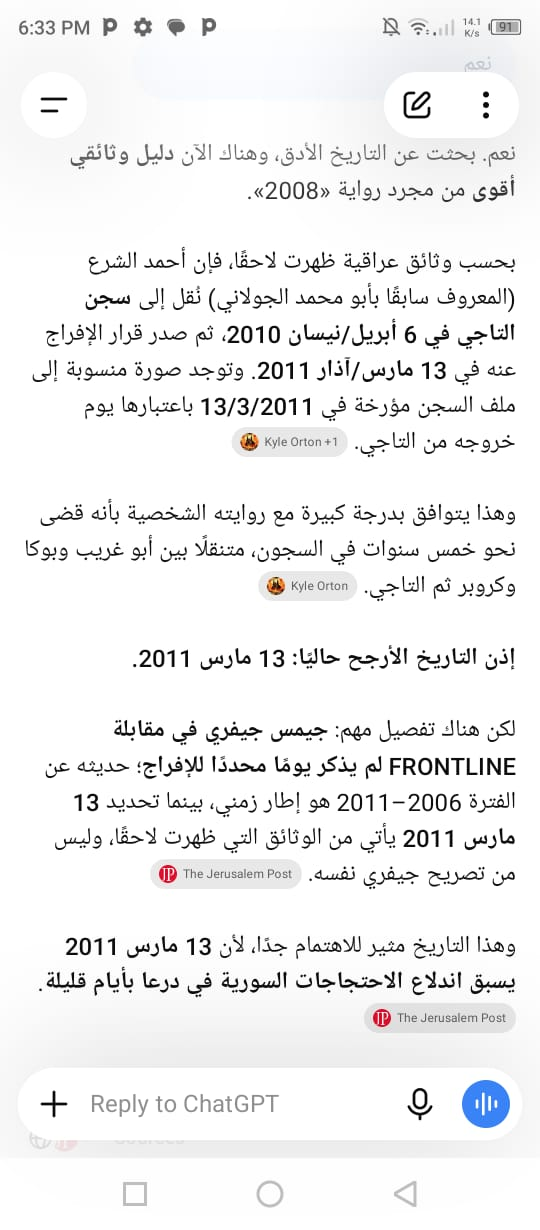Go to home screen via circle button
The image size is (540, 1230).
270,1192
